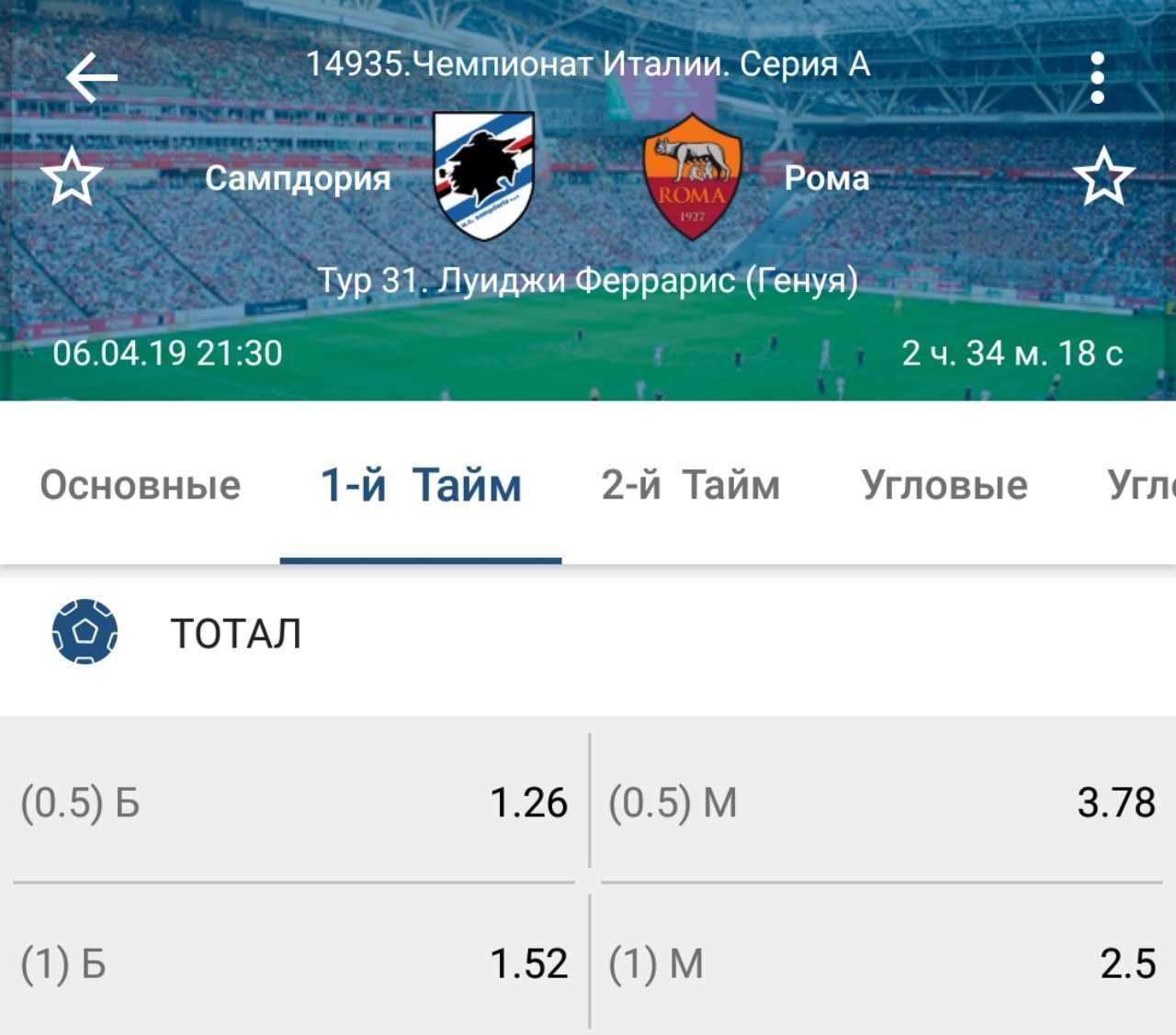1176x1035 pixels.
Task: Favorite Сампдория with its star icon
Action: coord(72,176)
